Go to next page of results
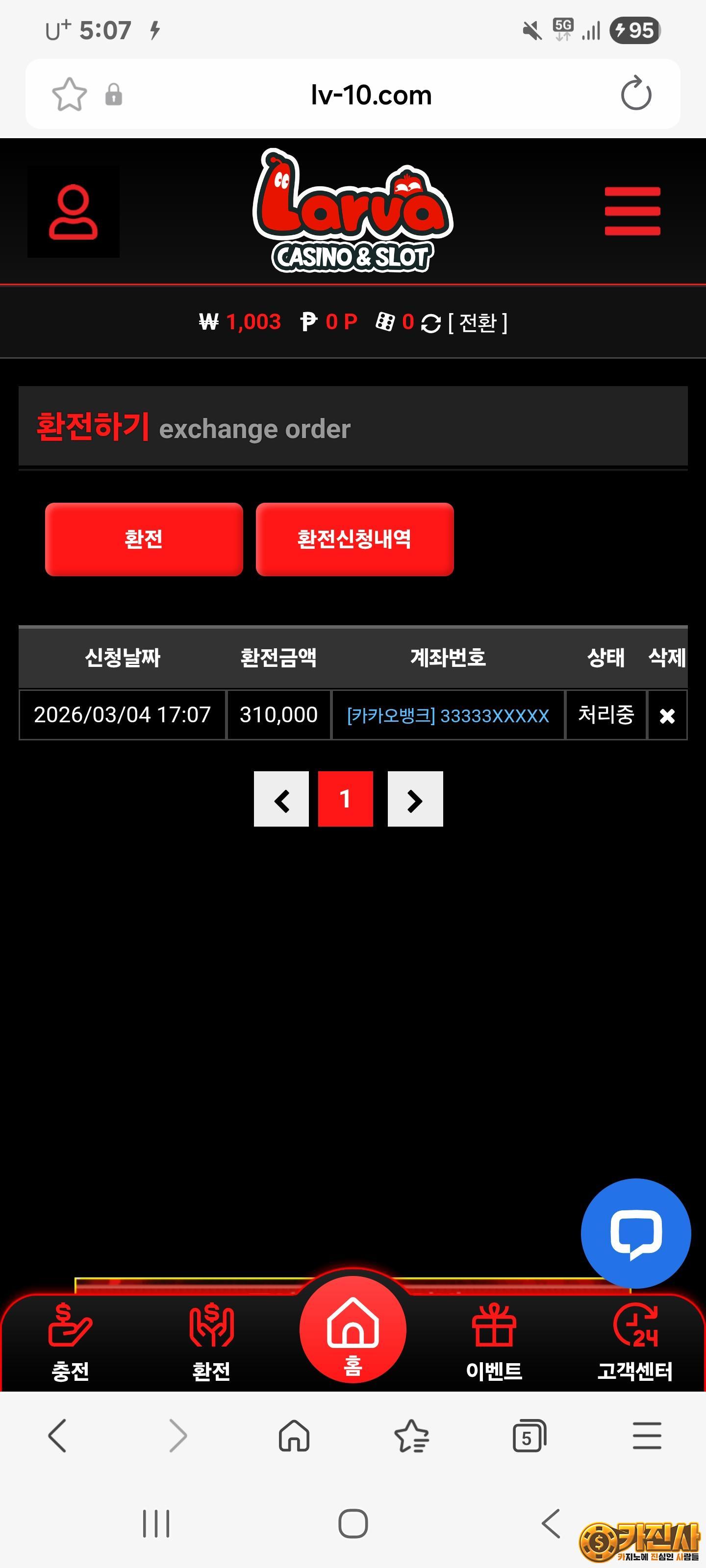Viewport: 706px width, 1568px height. [x=415, y=799]
